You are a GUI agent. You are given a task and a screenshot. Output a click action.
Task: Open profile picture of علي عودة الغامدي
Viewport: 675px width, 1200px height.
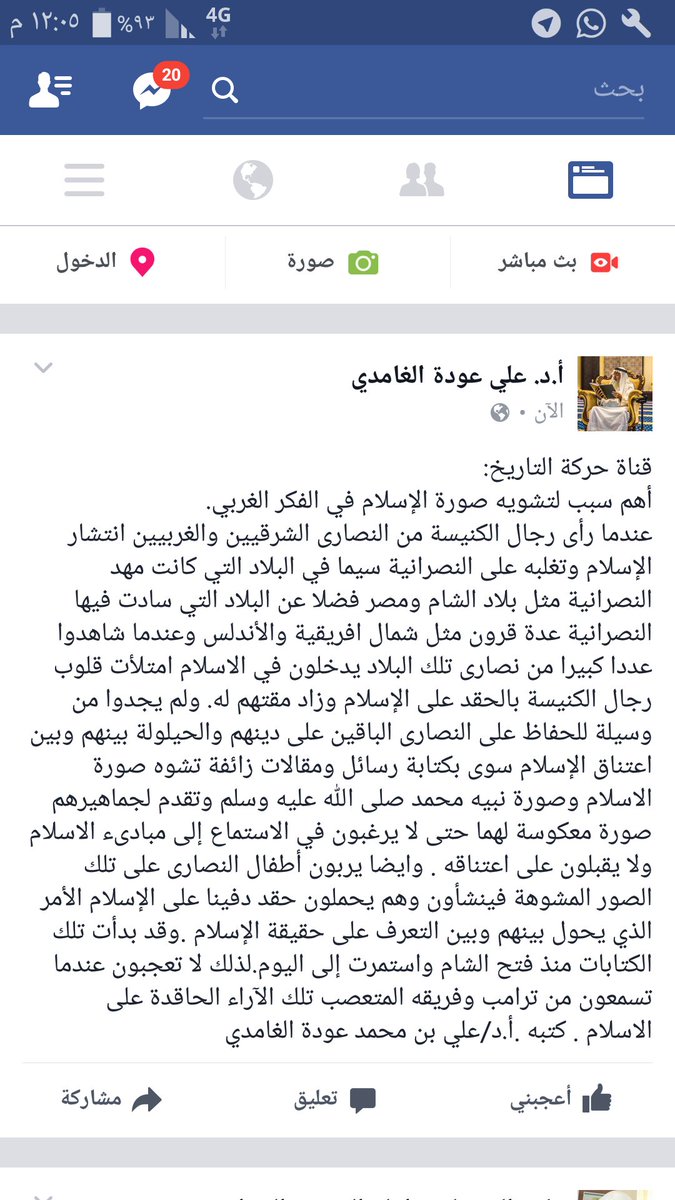coord(616,393)
